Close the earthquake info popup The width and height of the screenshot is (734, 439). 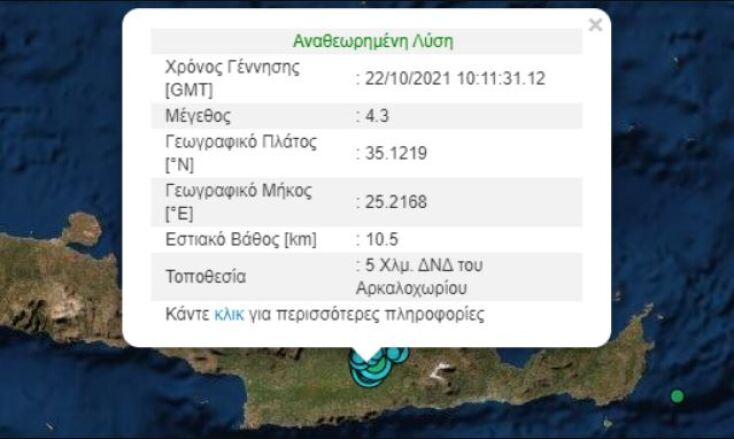point(595,25)
